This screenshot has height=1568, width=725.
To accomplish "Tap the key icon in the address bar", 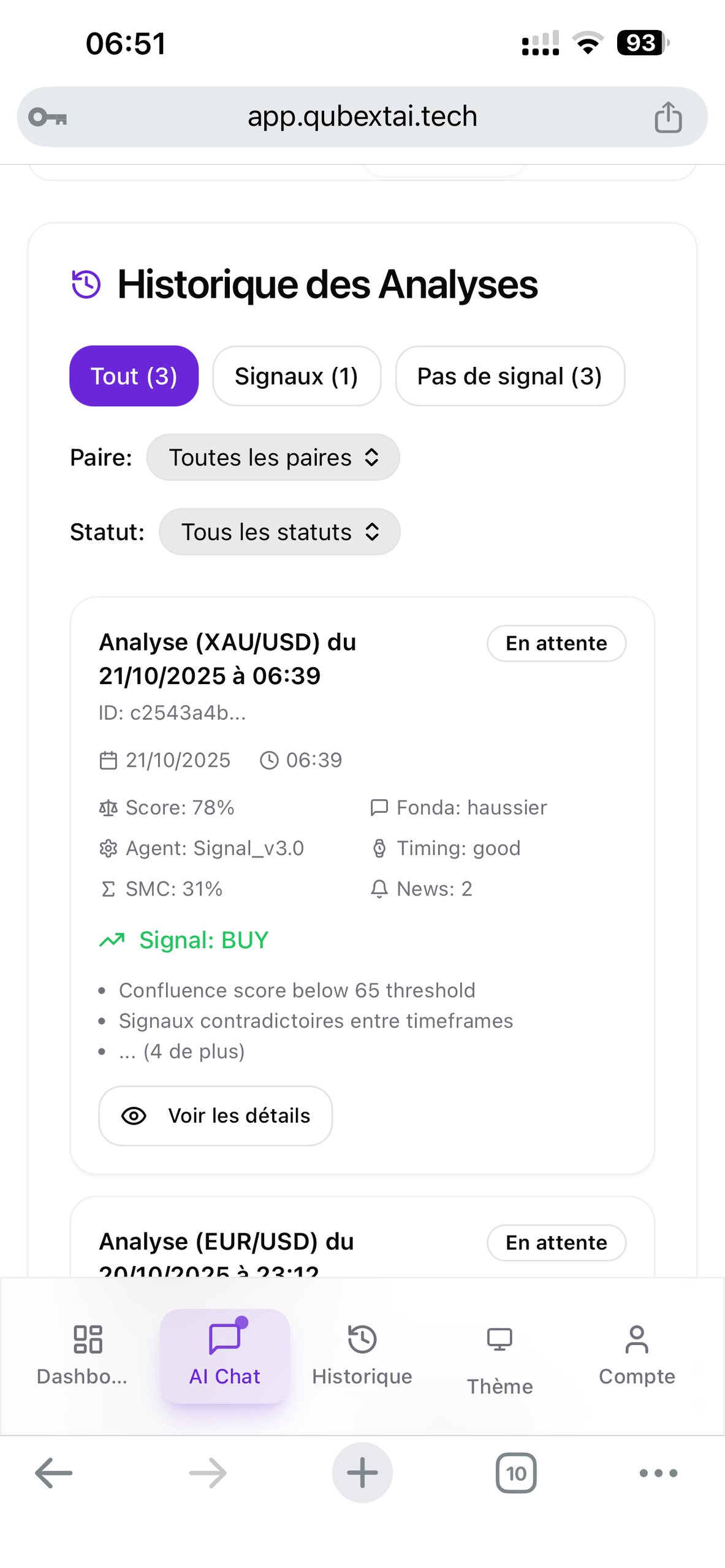I will coord(48,116).
